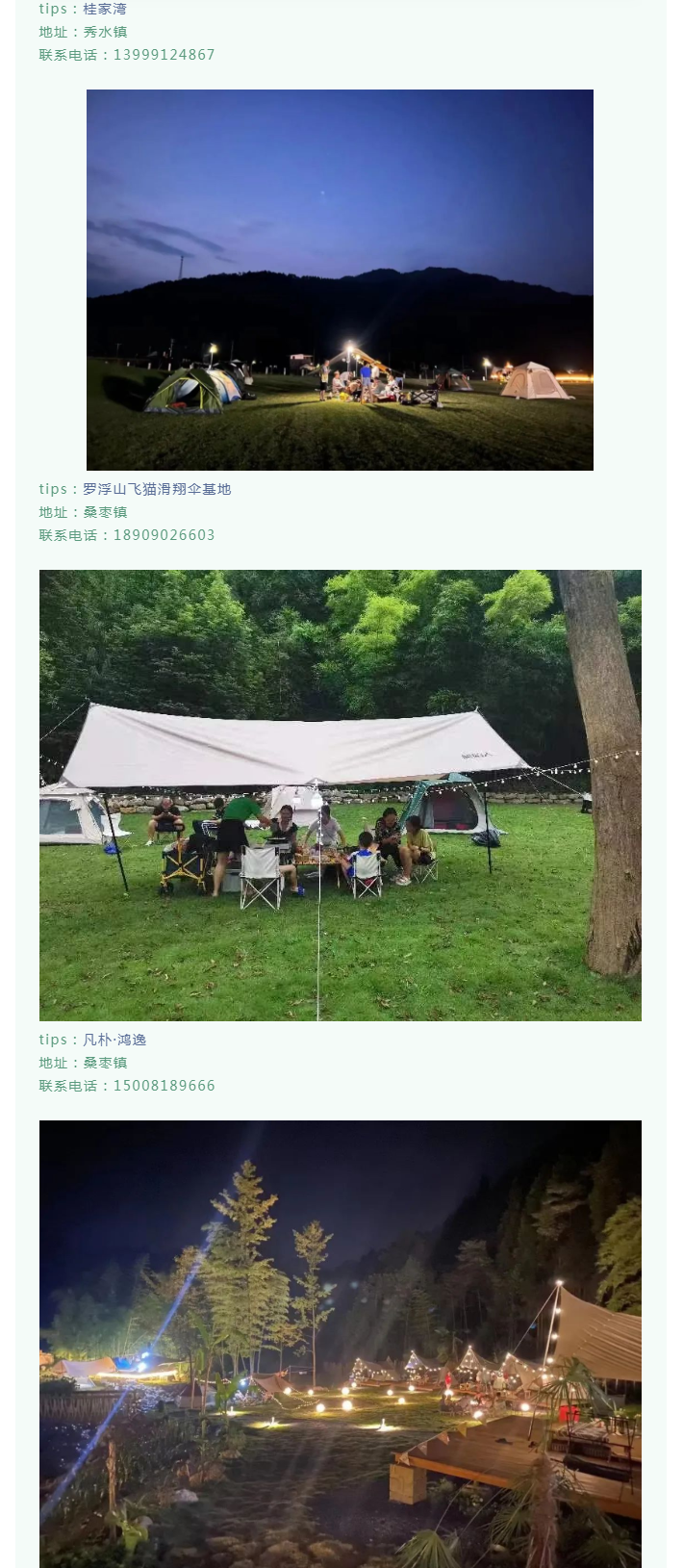Enlarge the lit-up campsite night photo

tap(340, 1343)
